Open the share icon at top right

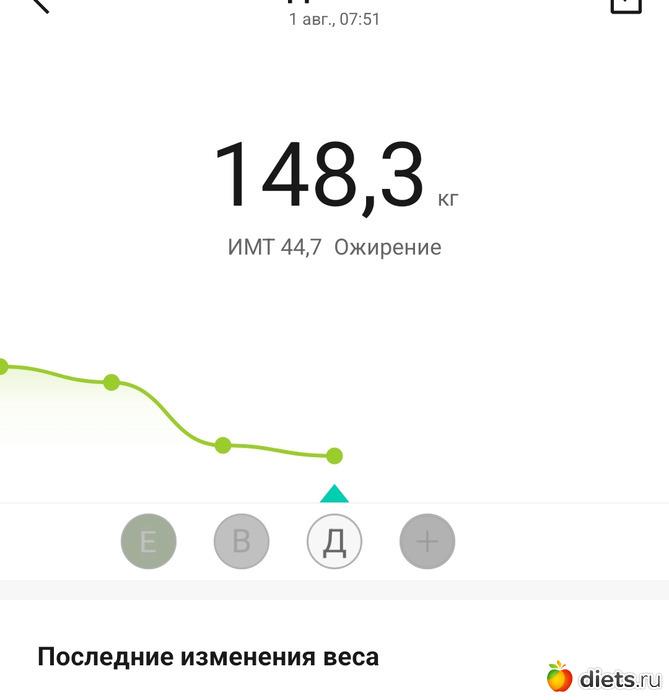pyautogui.click(x=625, y=5)
